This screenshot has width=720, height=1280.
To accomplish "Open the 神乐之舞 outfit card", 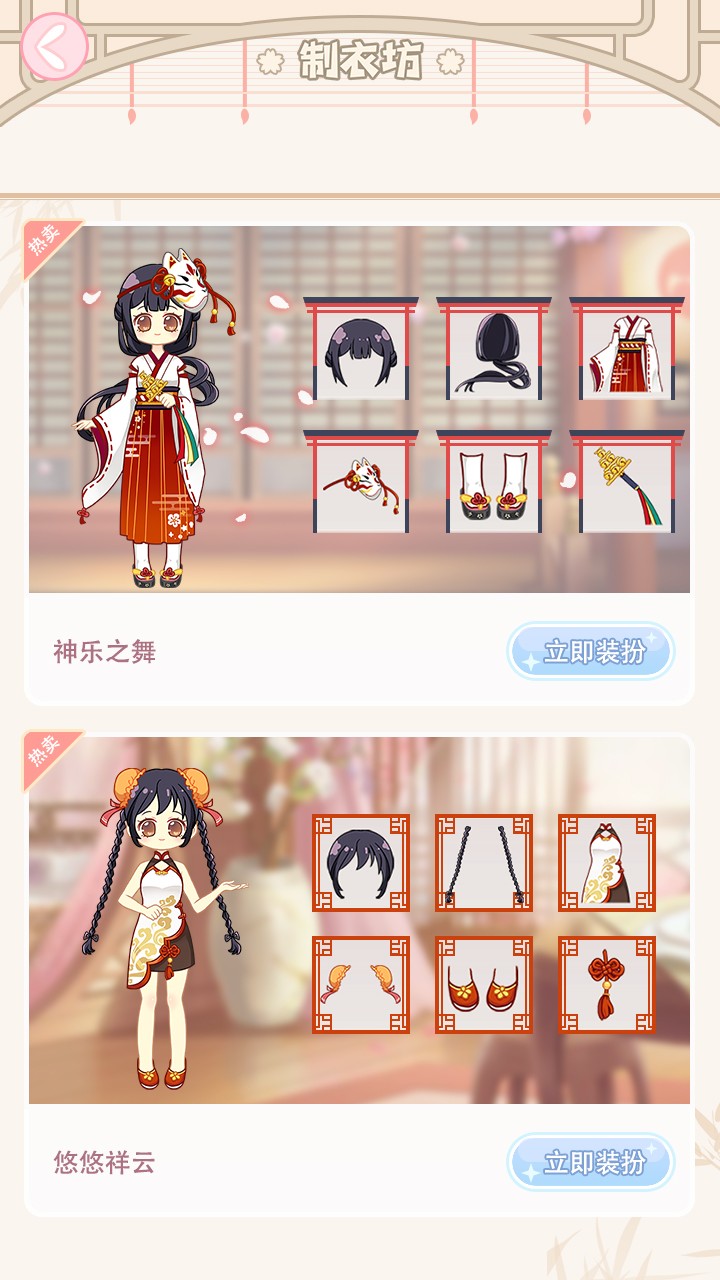I will point(358,410).
